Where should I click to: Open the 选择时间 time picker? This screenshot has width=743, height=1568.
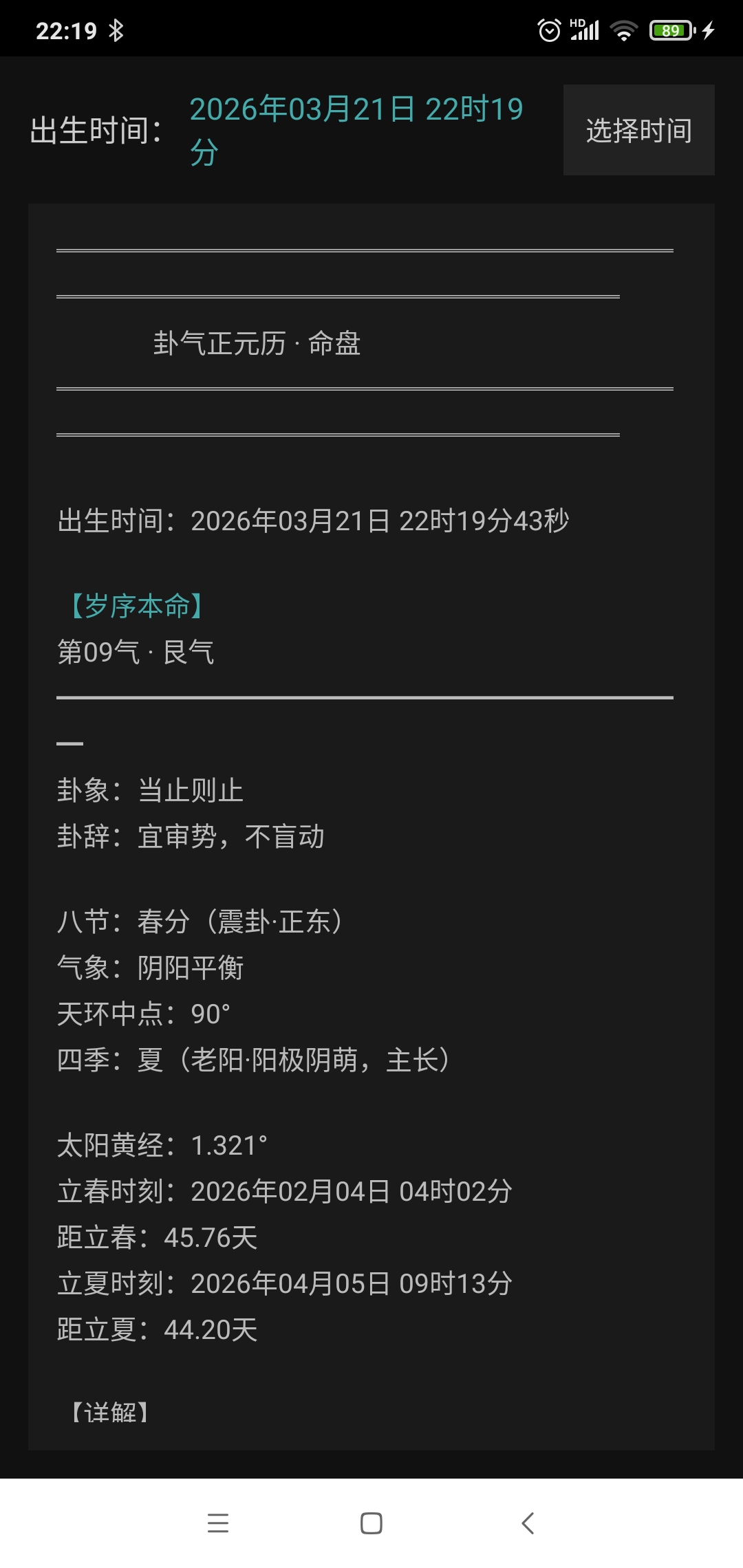click(638, 131)
